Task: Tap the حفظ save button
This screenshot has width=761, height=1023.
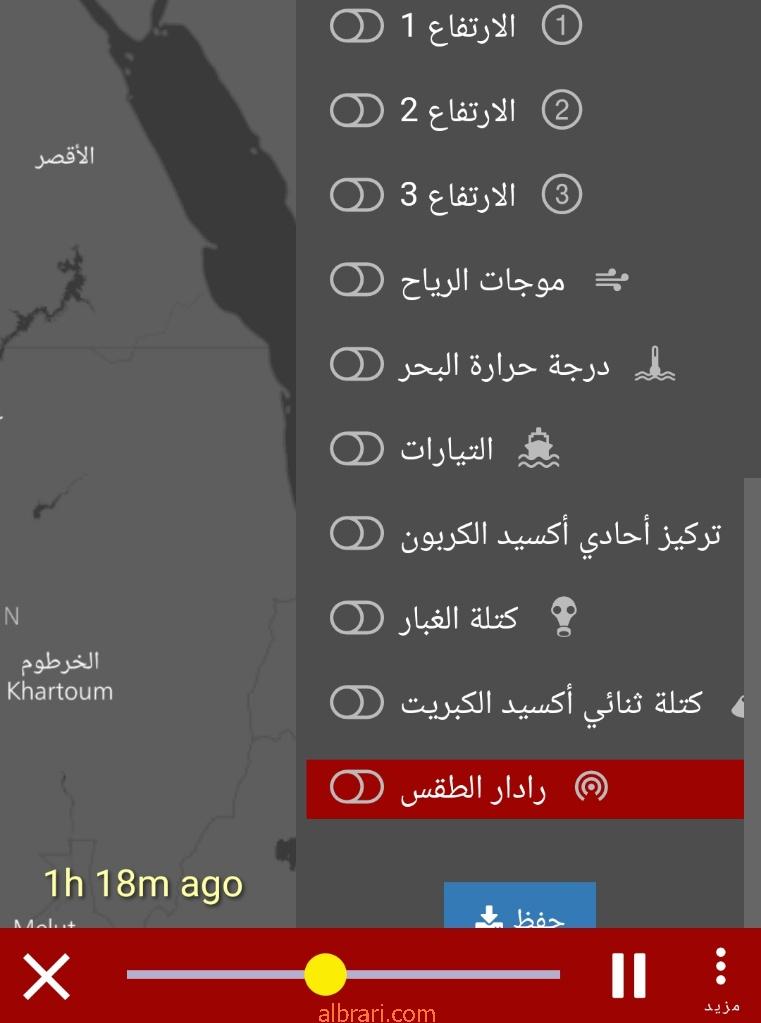Action: point(520,908)
